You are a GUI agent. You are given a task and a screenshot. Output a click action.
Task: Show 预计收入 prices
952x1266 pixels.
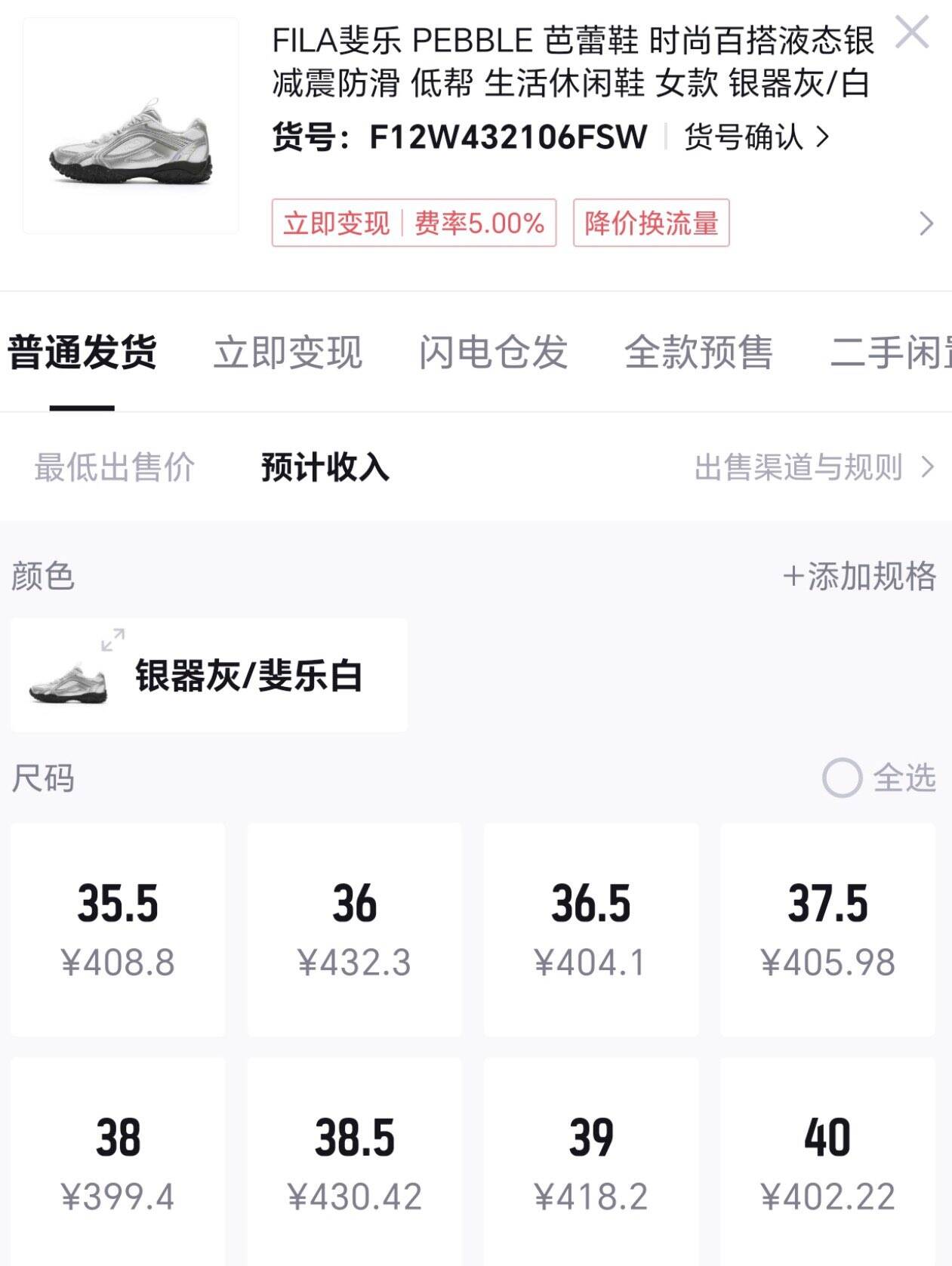[x=325, y=467]
